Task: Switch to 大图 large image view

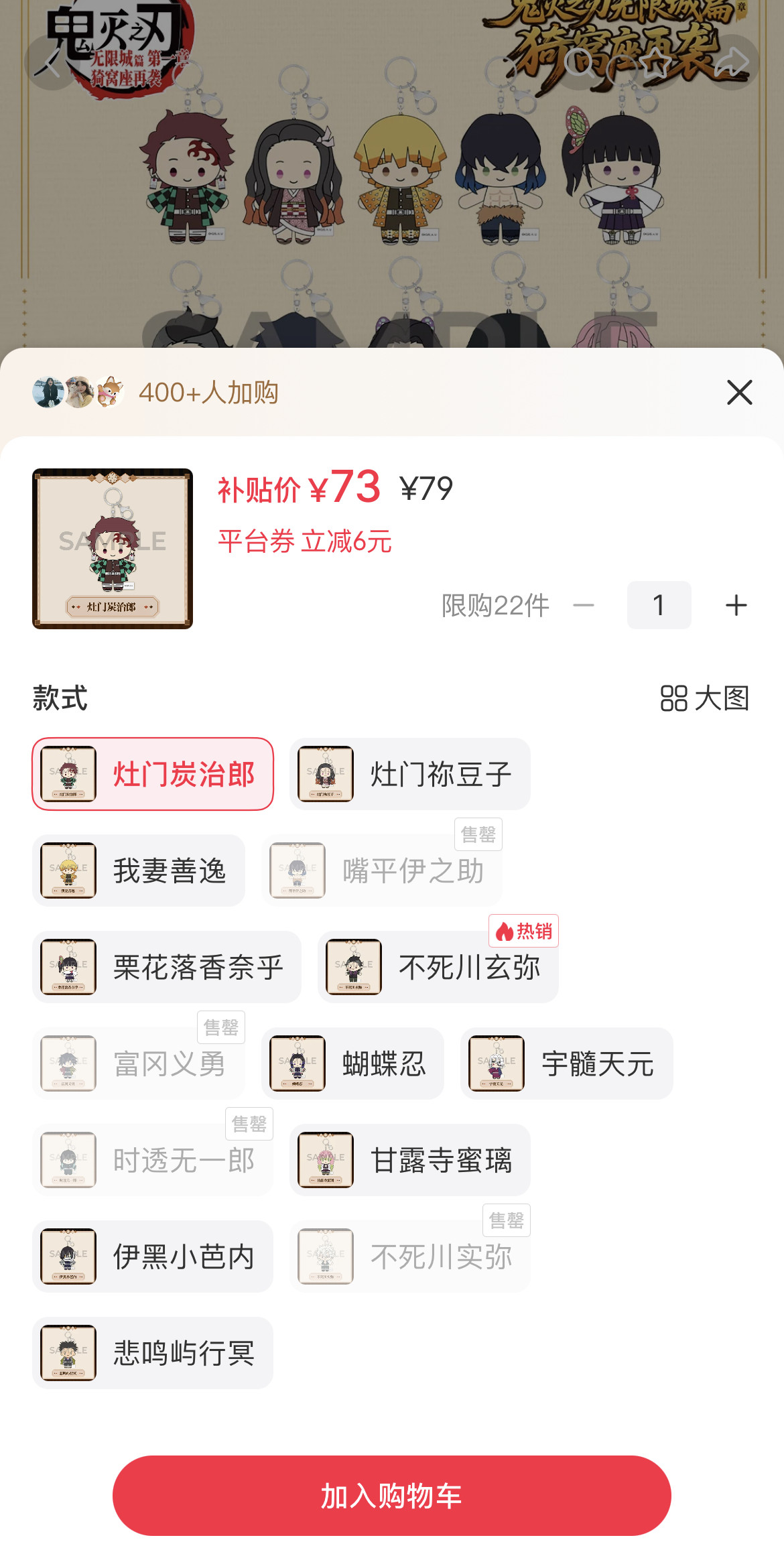Action: tap(704, 698)
